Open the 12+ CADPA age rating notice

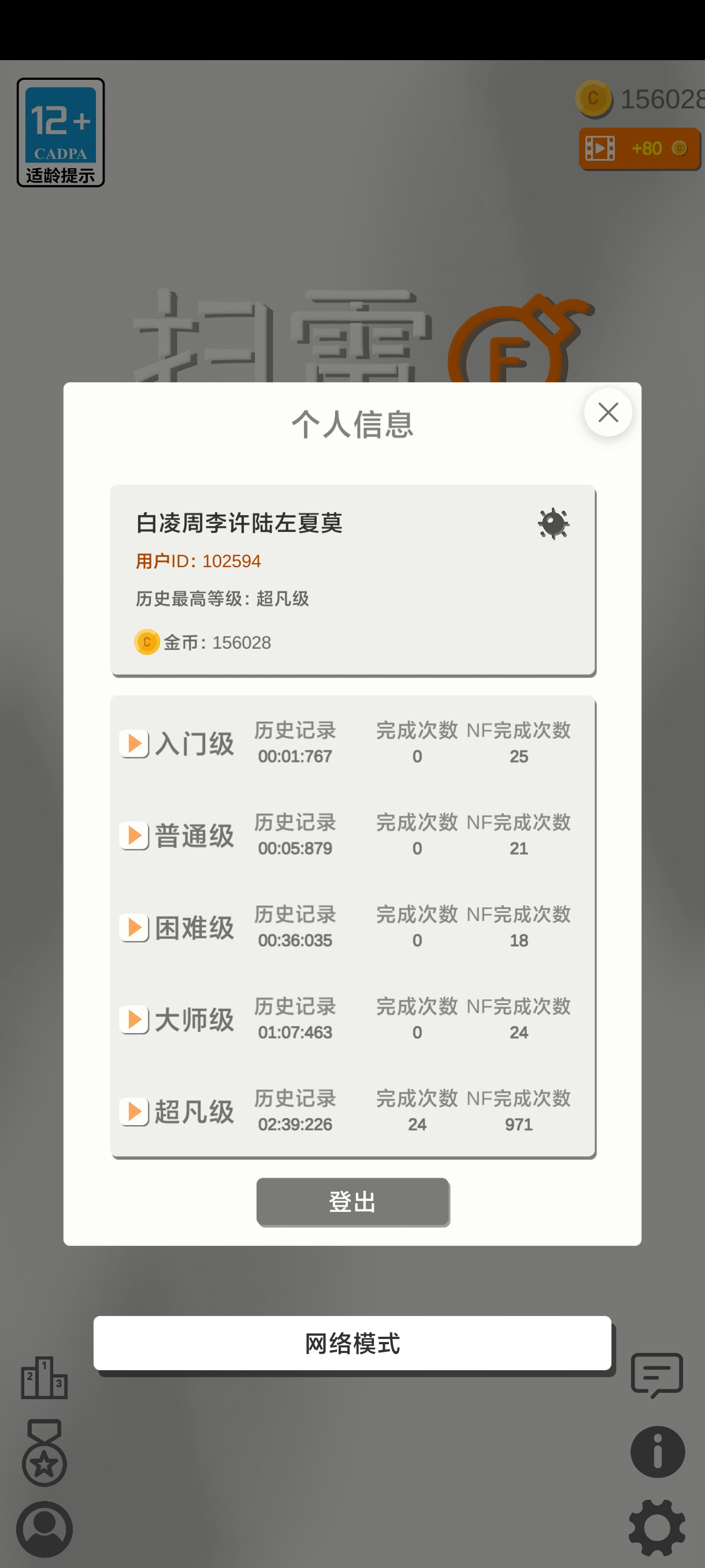61,132
